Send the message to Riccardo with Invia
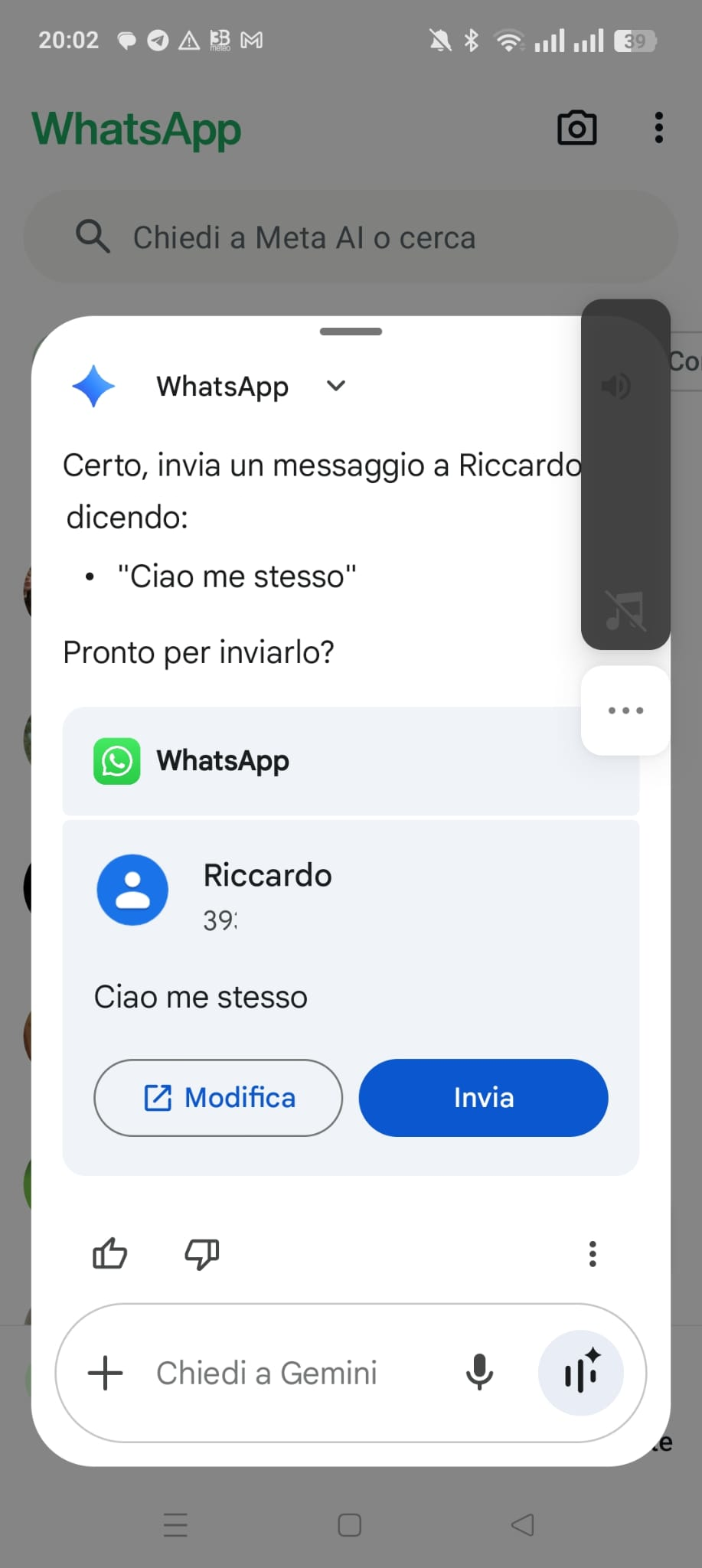This screenshot has width=702, height=1568. point(483,1097)
